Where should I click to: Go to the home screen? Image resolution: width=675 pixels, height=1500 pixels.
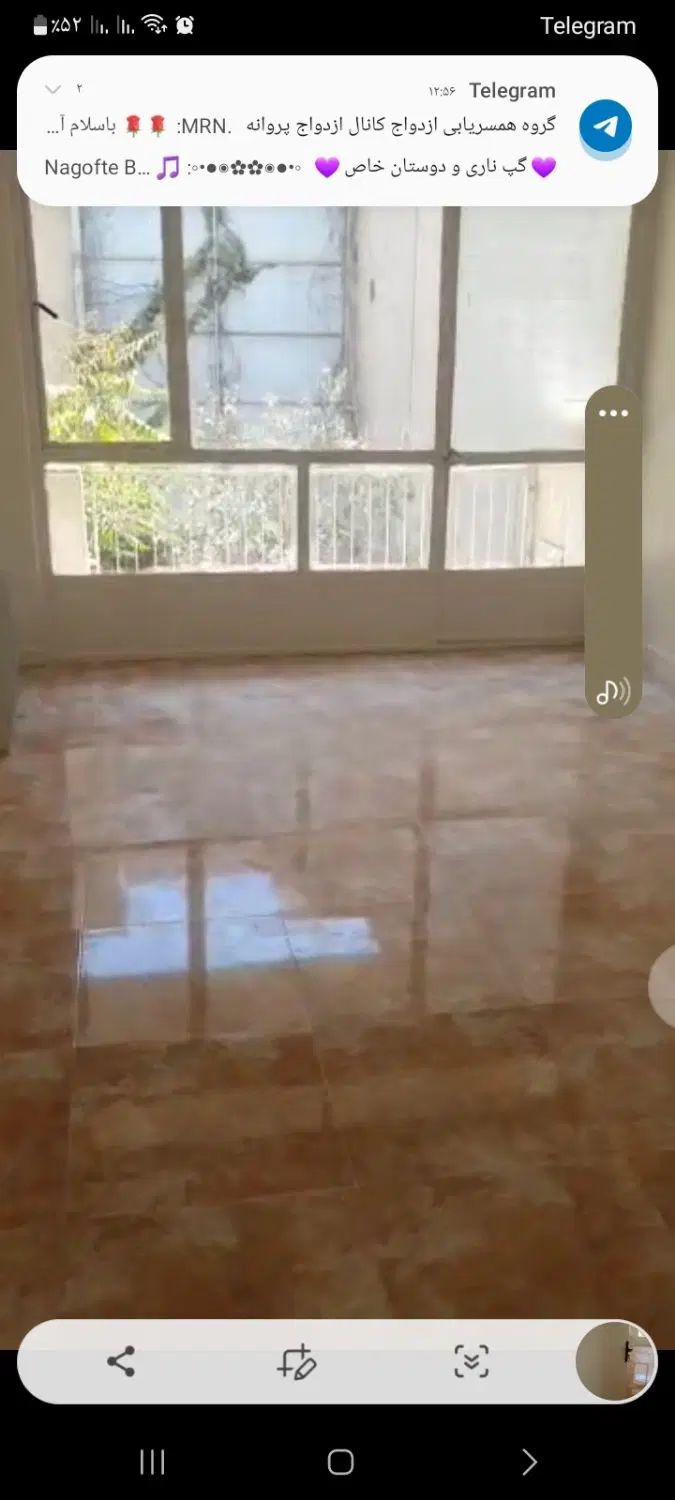click(x=340, y=1462)
